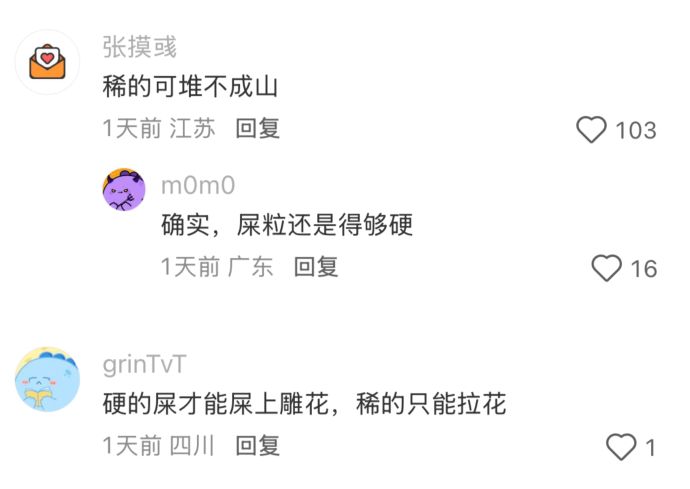Open username grinTvT profile link

point(145,364)
